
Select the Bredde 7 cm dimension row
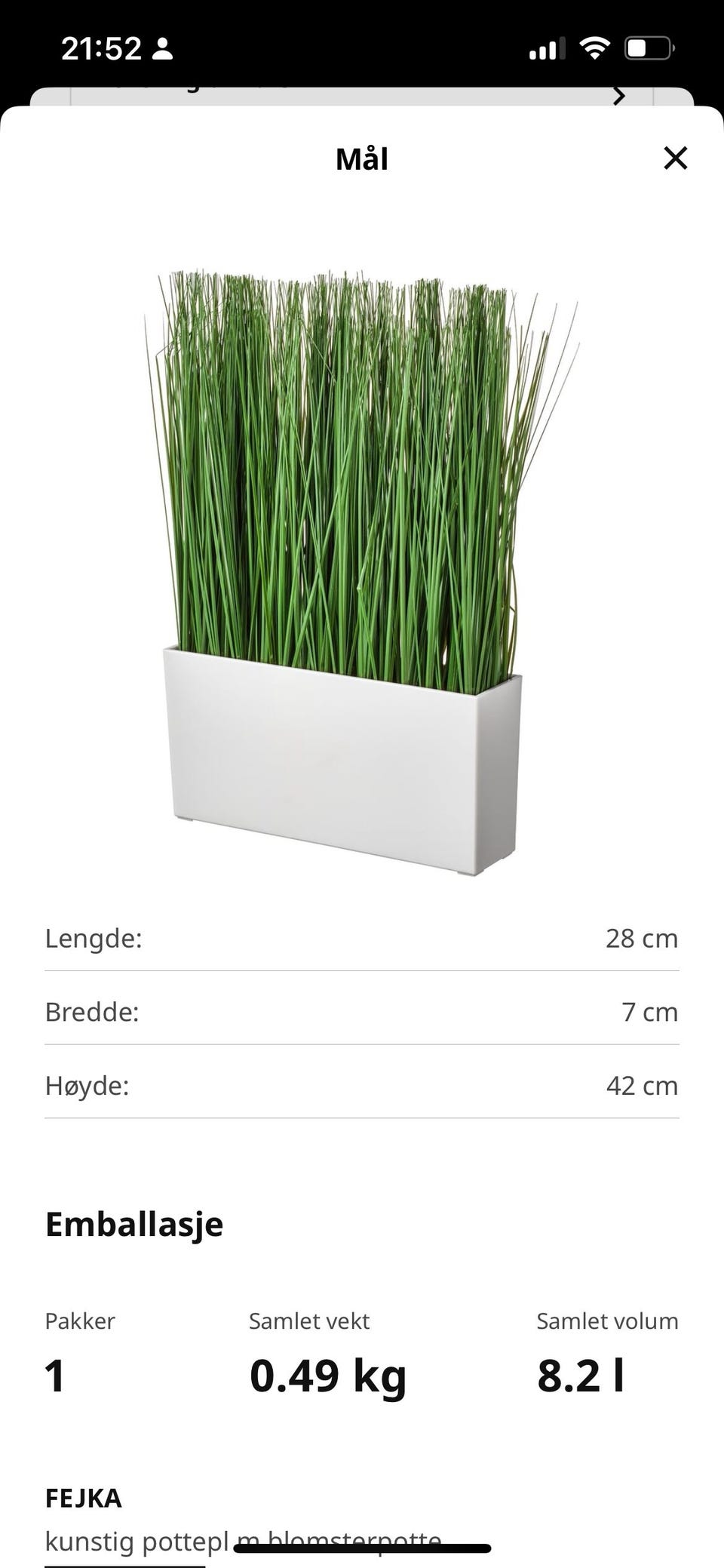click(x=362, y=1011)
